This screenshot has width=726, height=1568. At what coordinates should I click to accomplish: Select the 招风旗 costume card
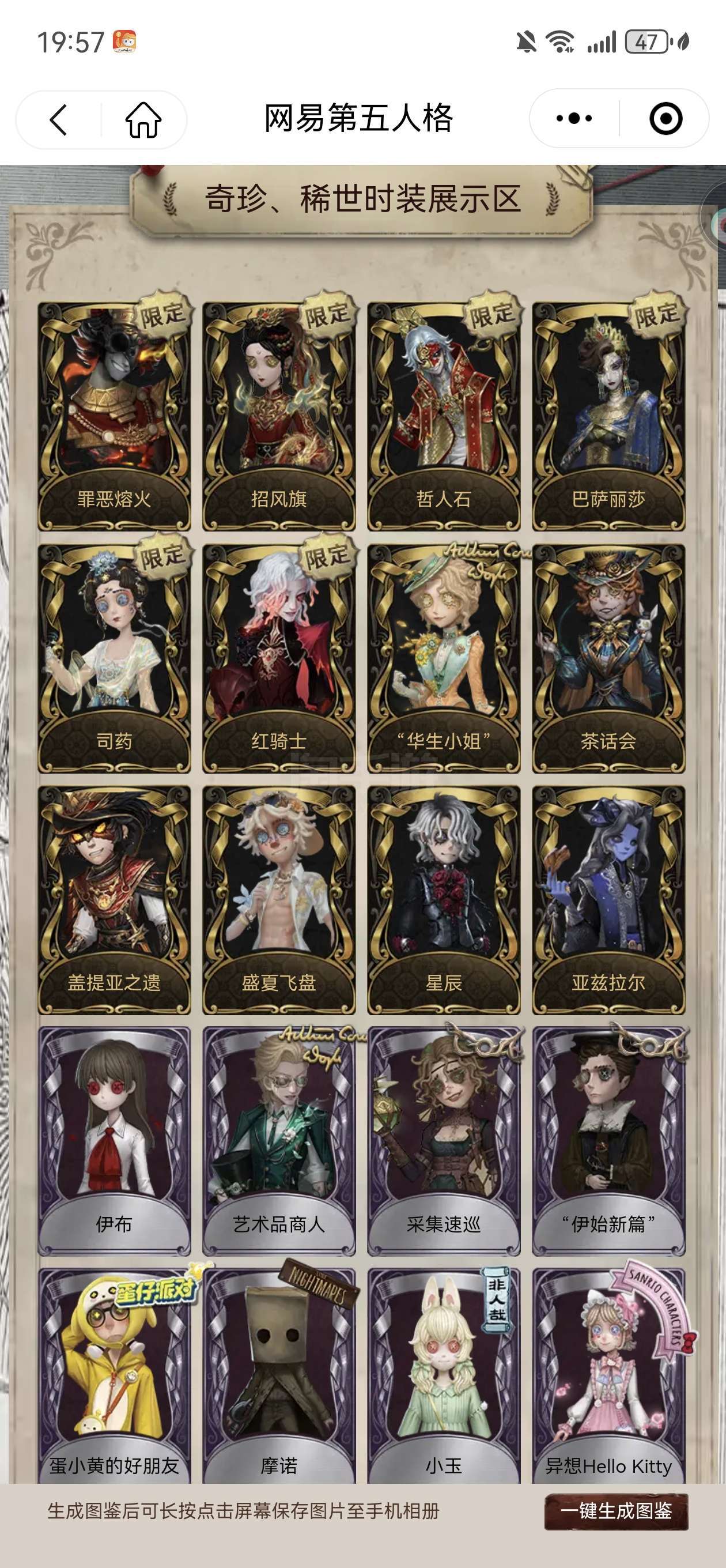[x=279, y=416]
